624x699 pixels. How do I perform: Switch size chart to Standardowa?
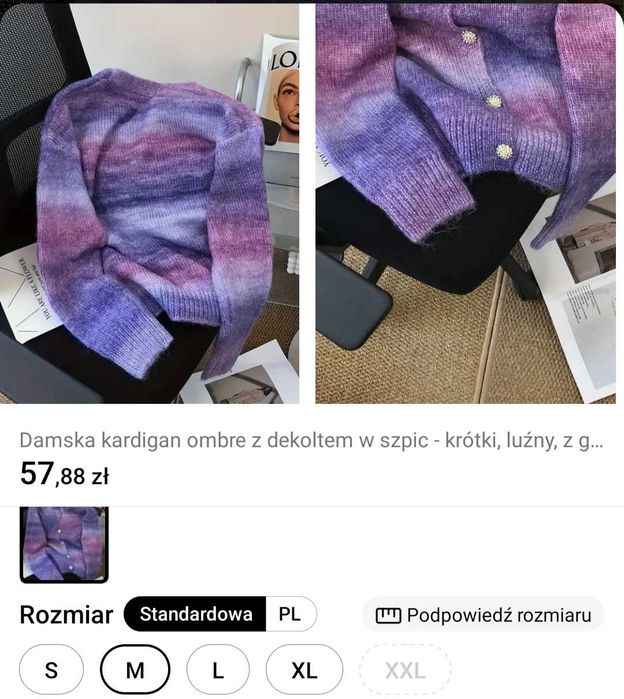click(195, 614)
